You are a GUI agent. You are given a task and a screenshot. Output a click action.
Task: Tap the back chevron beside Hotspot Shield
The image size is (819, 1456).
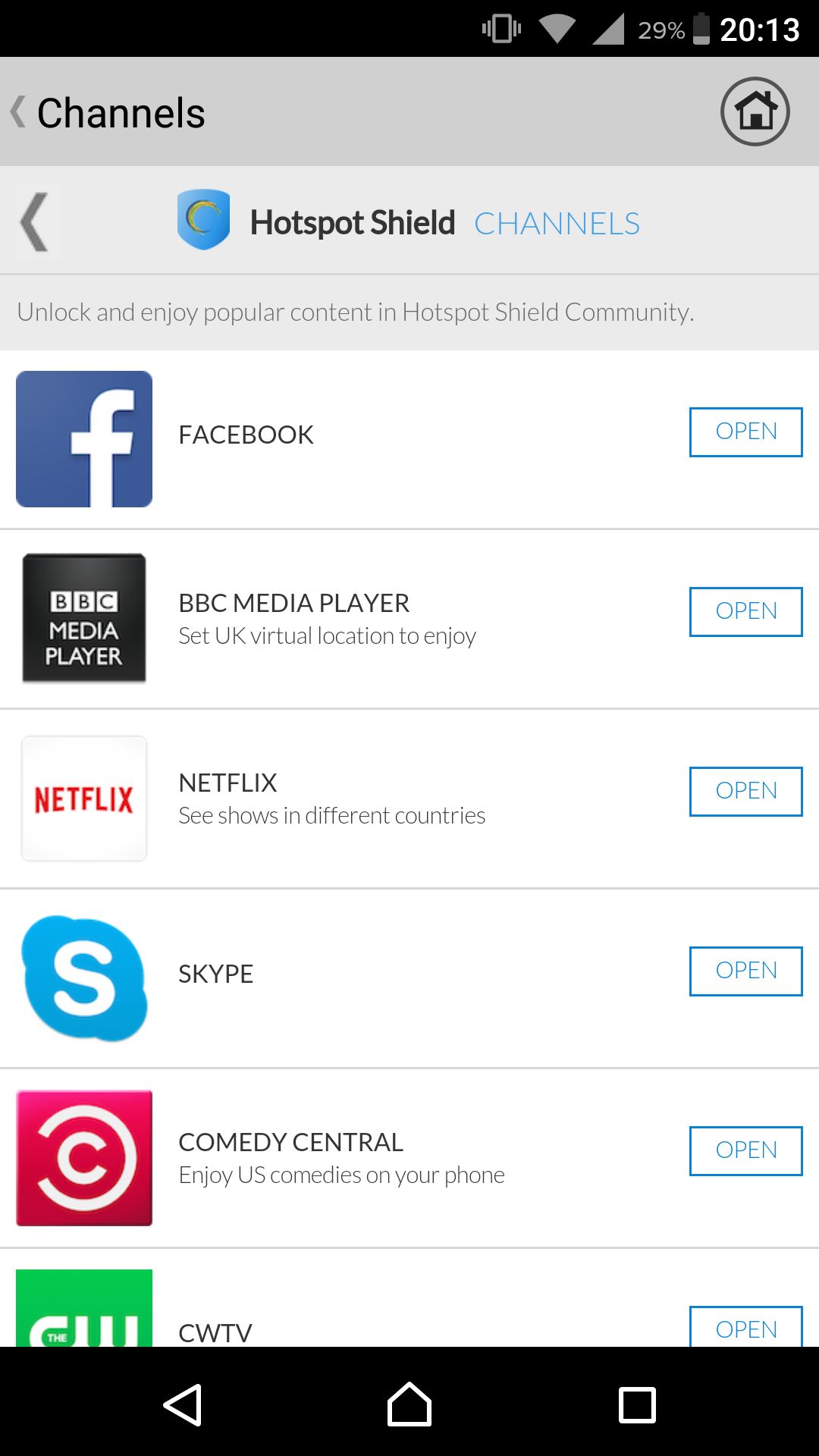point(35,222)
